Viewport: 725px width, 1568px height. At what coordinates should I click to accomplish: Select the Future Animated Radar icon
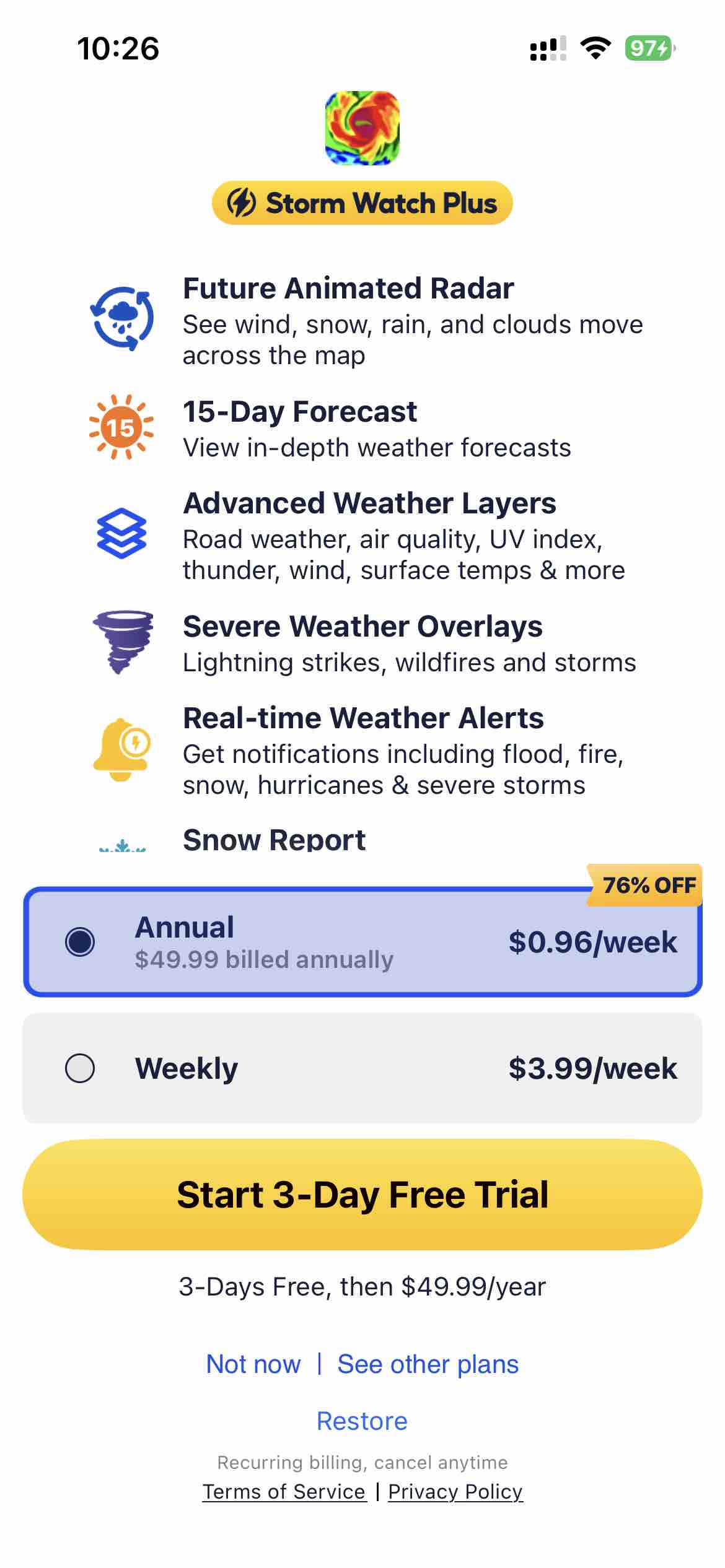pos(120,318)
